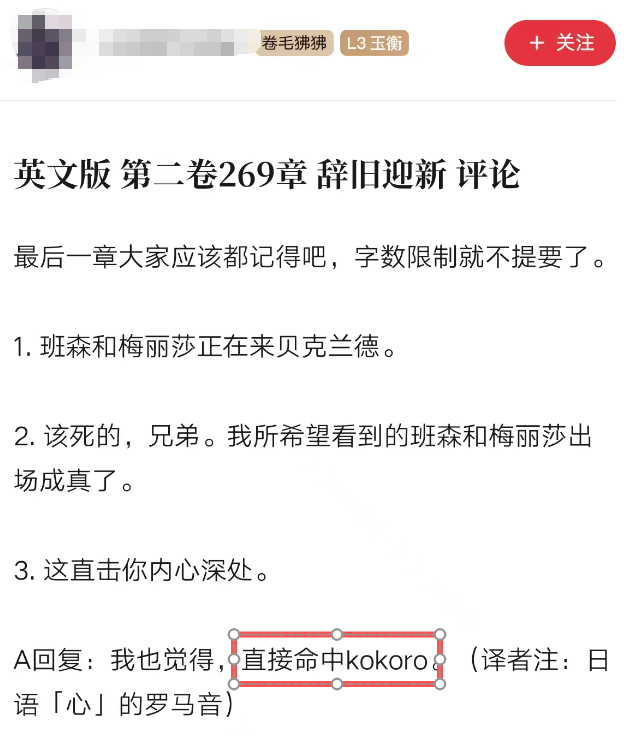Tap the 卷毛狒狒 badge
627x750 pixels.
294,43
